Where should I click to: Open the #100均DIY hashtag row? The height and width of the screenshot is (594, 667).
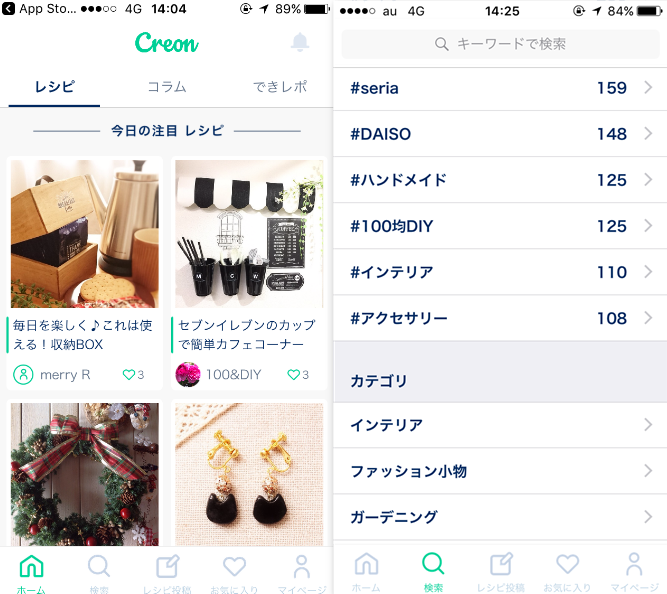[x=500, y=226]
